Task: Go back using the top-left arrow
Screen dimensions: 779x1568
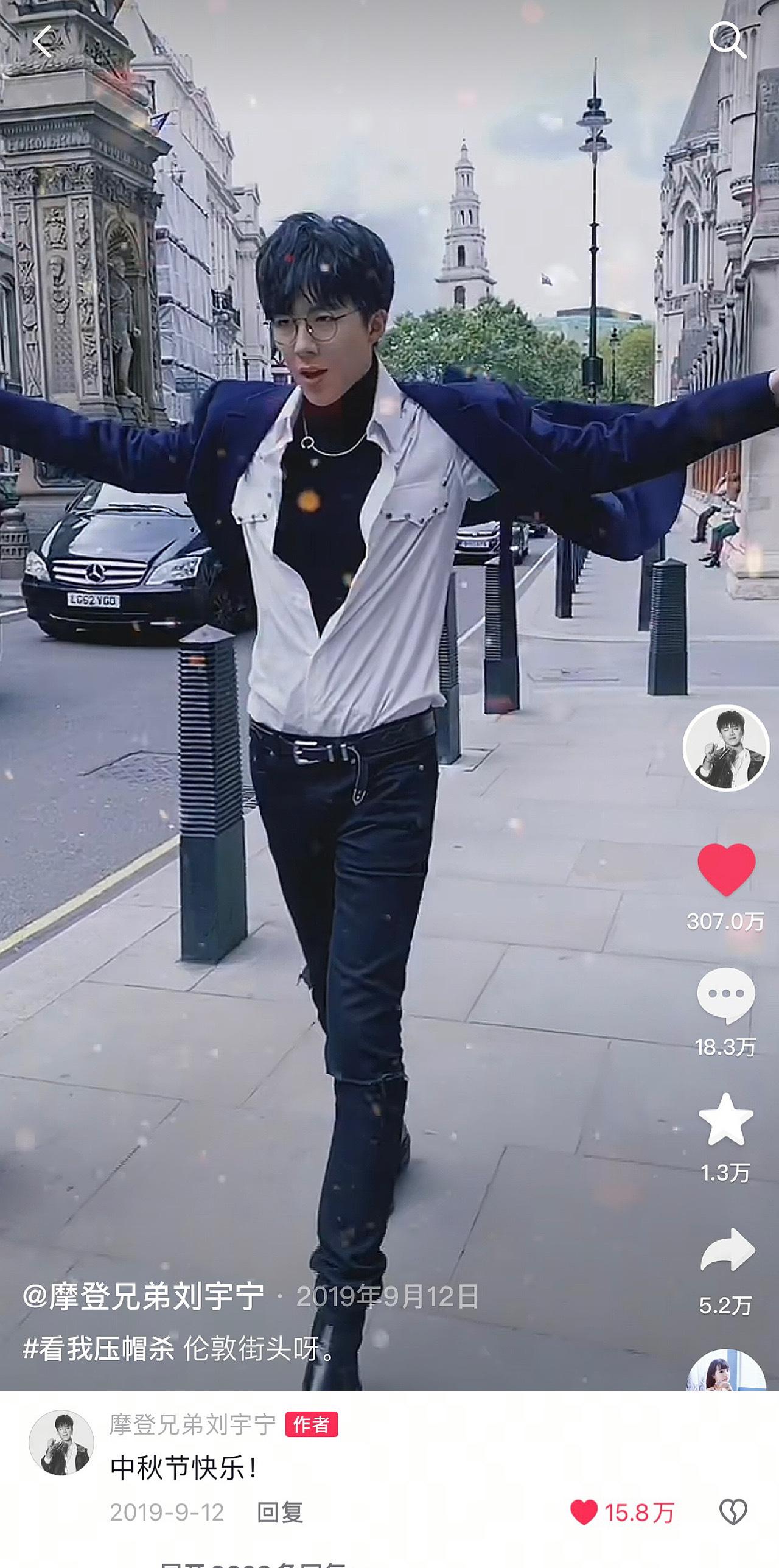Action: (x=43, y=43)
